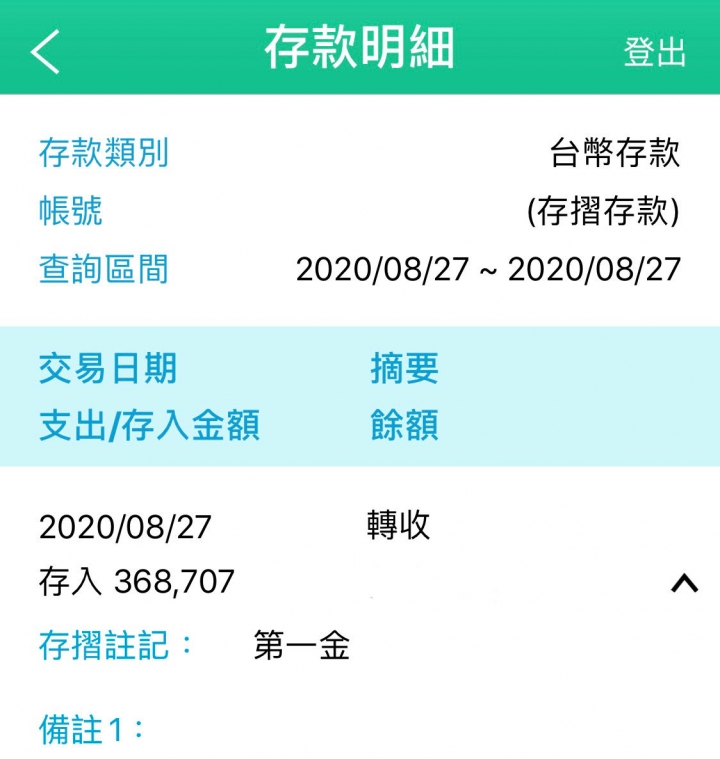
Task: Tap 登出 to log out
Action: (x=654, y=52)
